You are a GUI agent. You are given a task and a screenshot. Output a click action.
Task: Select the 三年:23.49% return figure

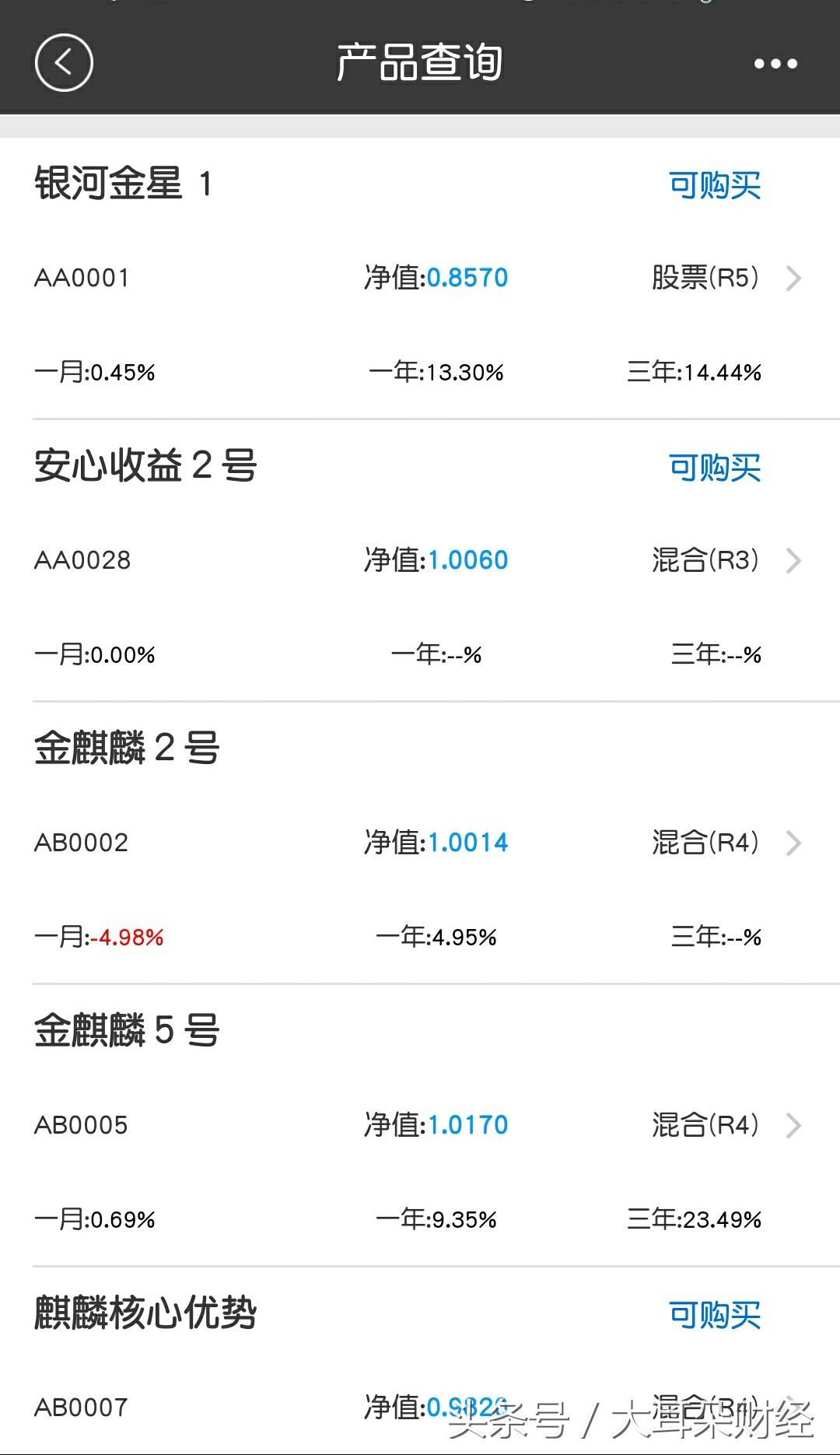coord(697,1220)
